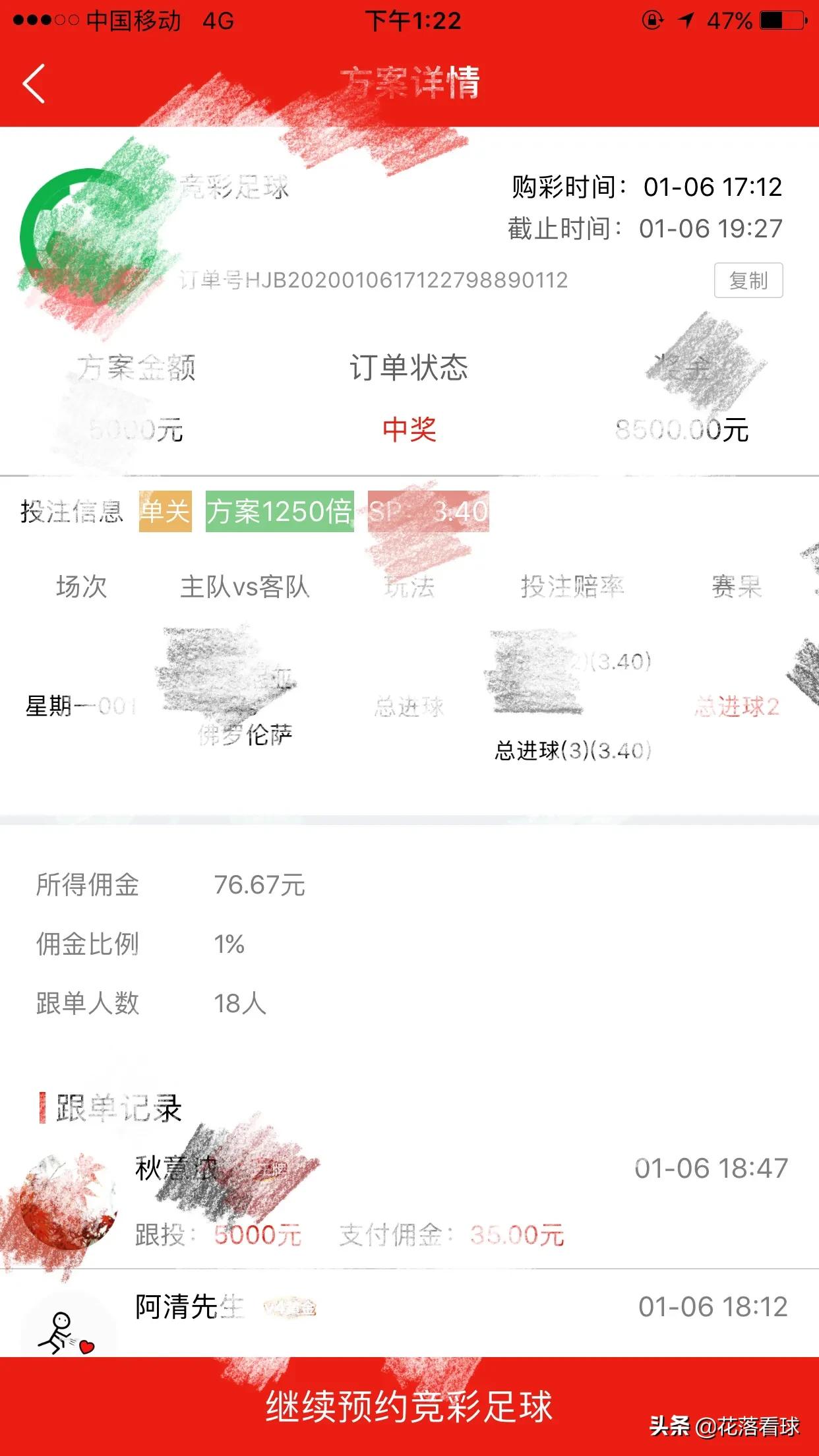Tap 继续预约竞彩足球 at the bottom
Screen dimensions: 819x1456
409,1407
